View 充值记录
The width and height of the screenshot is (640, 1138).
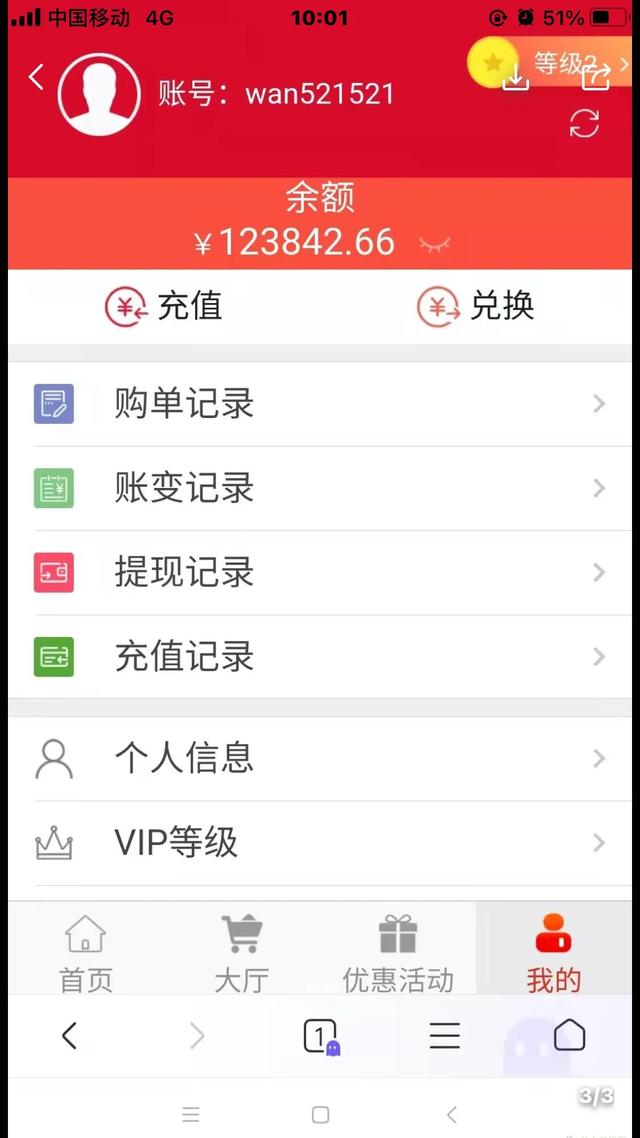tap(320, 656)
